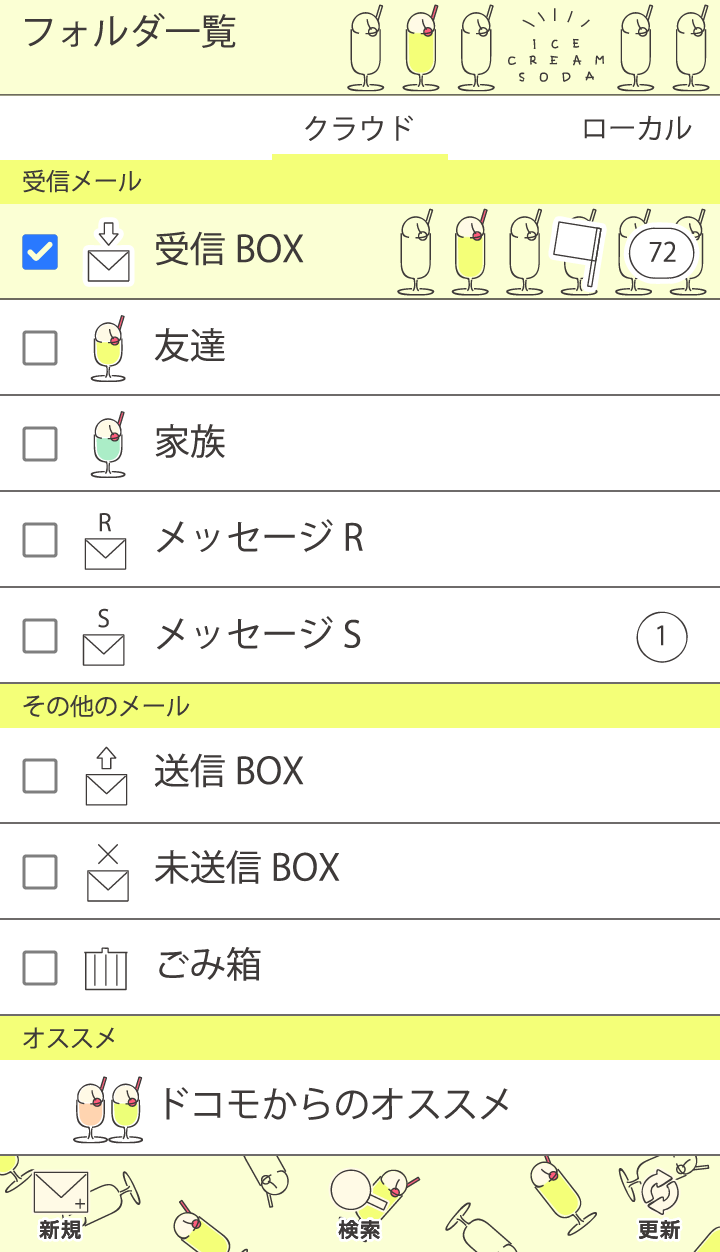Image resolution: width=720 pixels, height=1252 pixels.
Task: Open ドコモからのオススメ
Action: tap(335, 1105)
